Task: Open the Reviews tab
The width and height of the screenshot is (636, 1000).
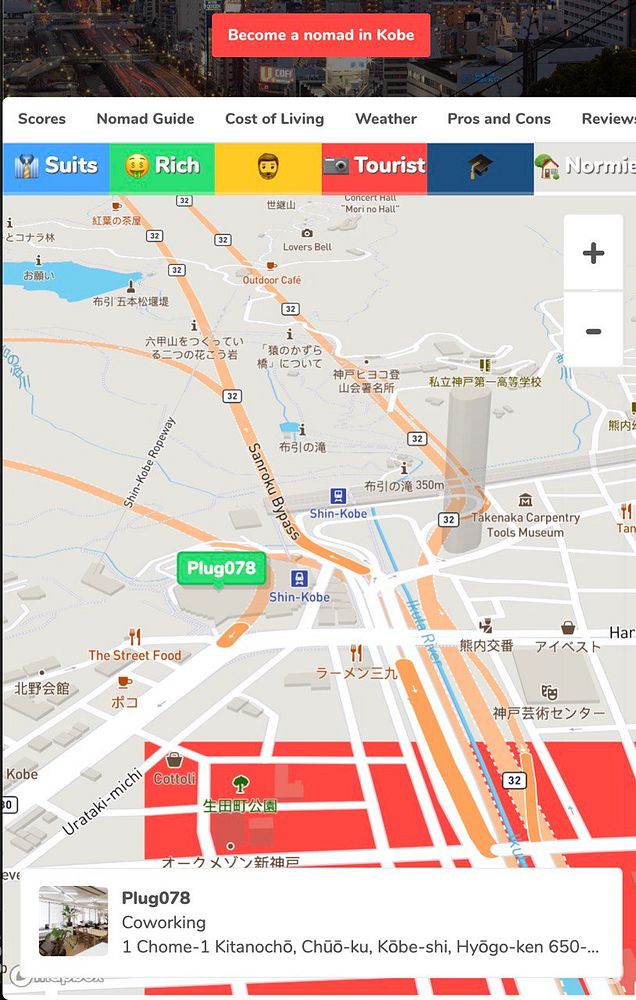Action: tap(610, 118)
